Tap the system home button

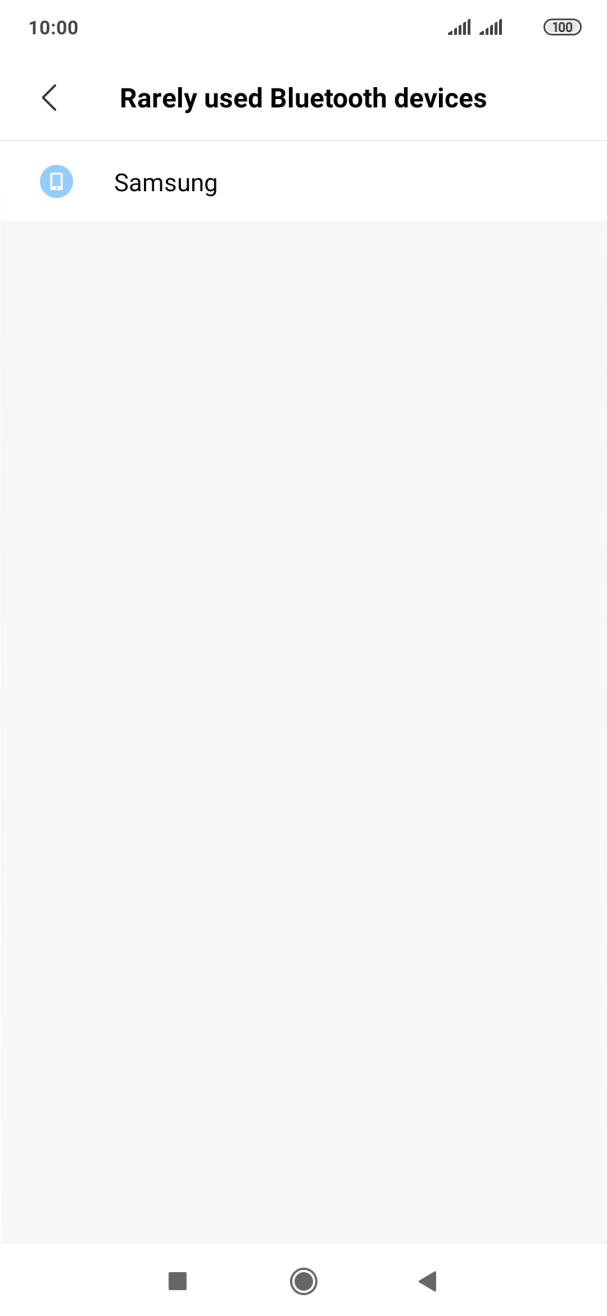click(303, 1281)
